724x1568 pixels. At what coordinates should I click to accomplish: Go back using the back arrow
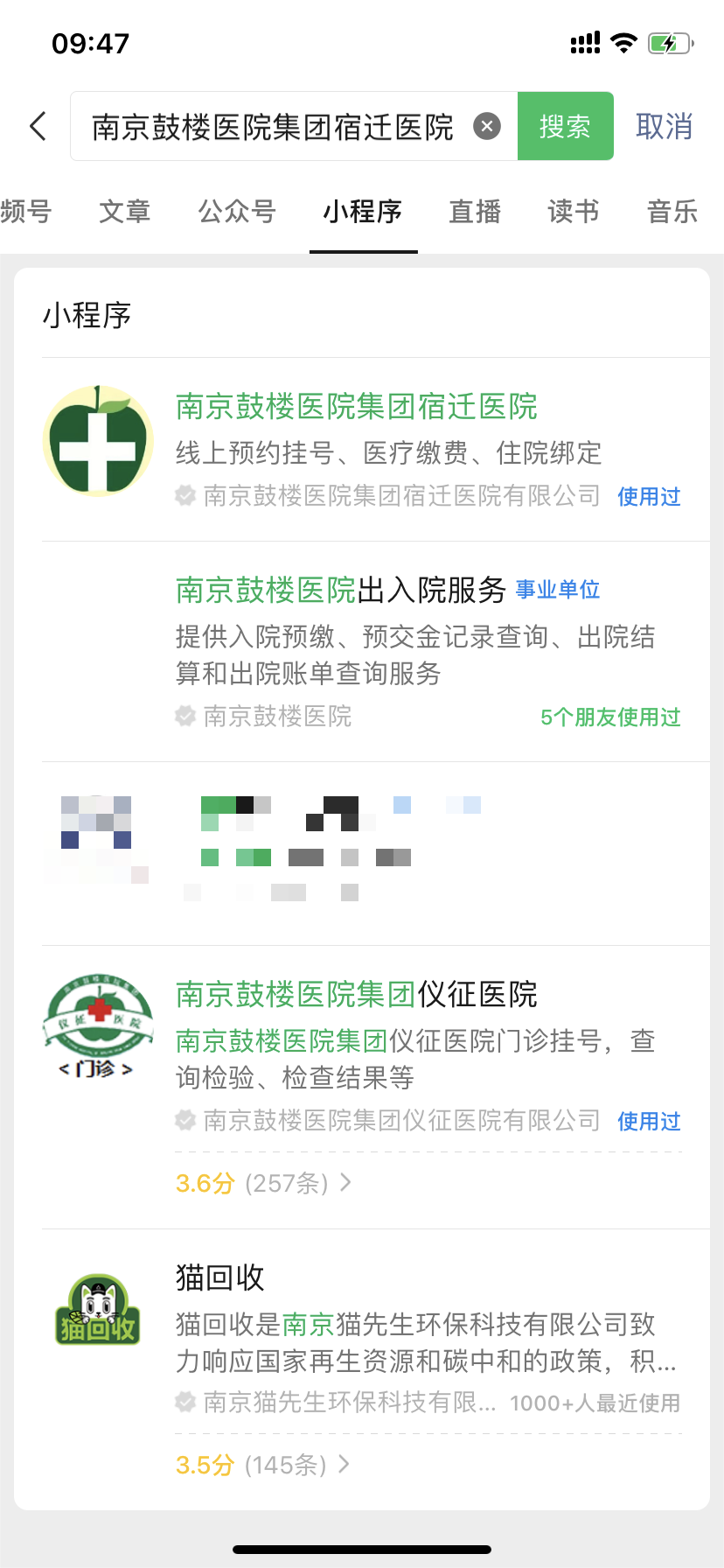[x=38, y=127]
